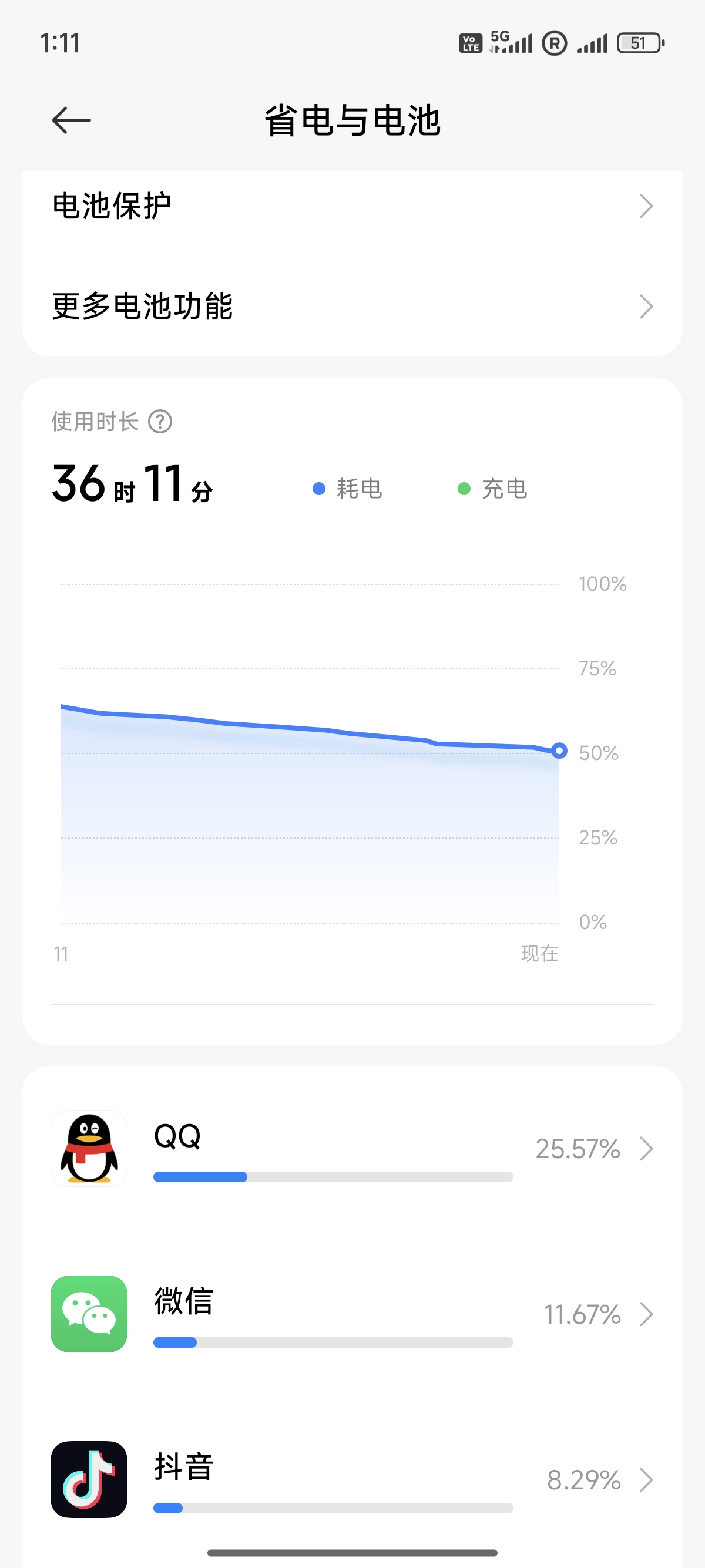Open 抖音 battery usage details
The image size is (705, 1568).
(x=352, y=1480)
